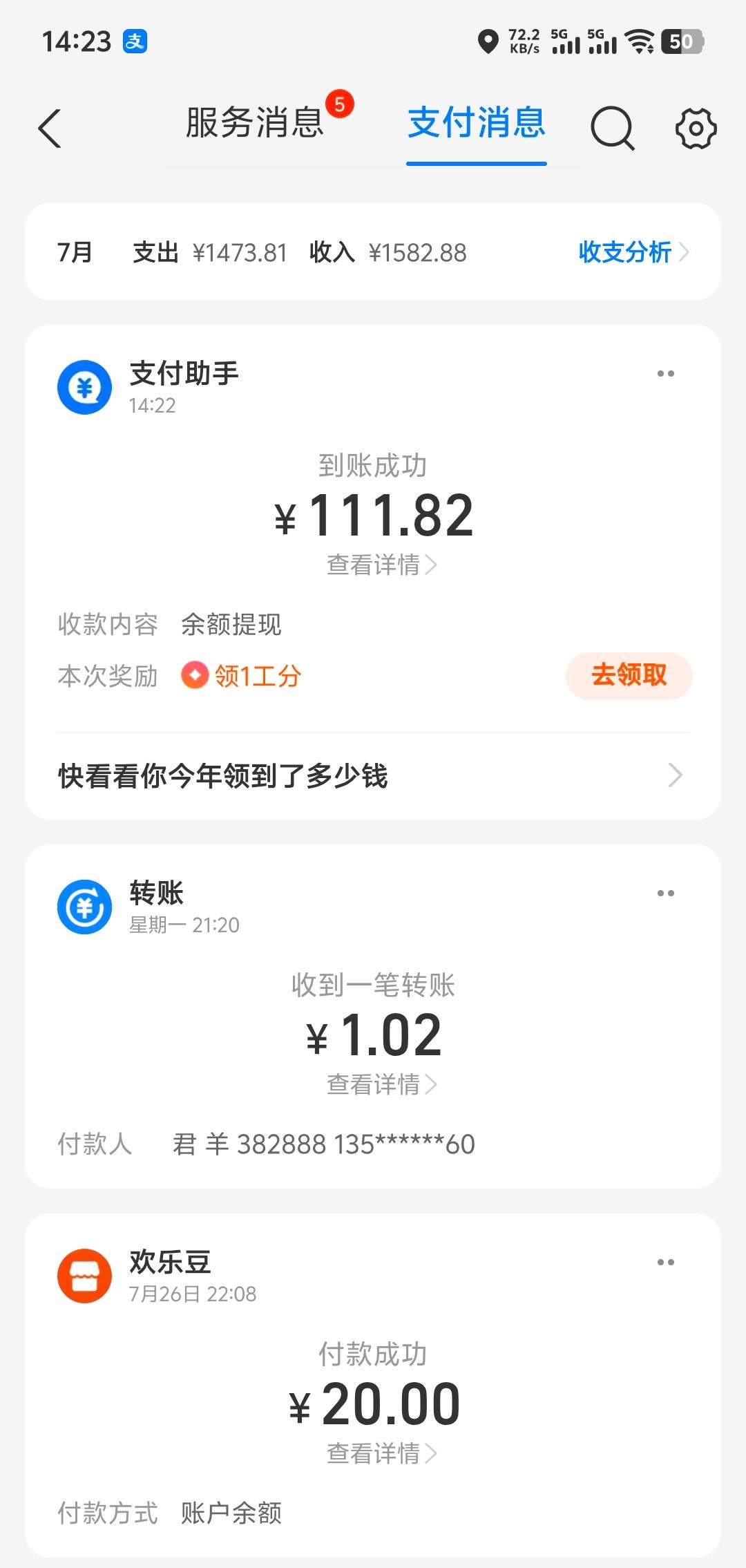Open the search magnifier icon
The height and width of the screenshot is (1568, 746).
612,129
